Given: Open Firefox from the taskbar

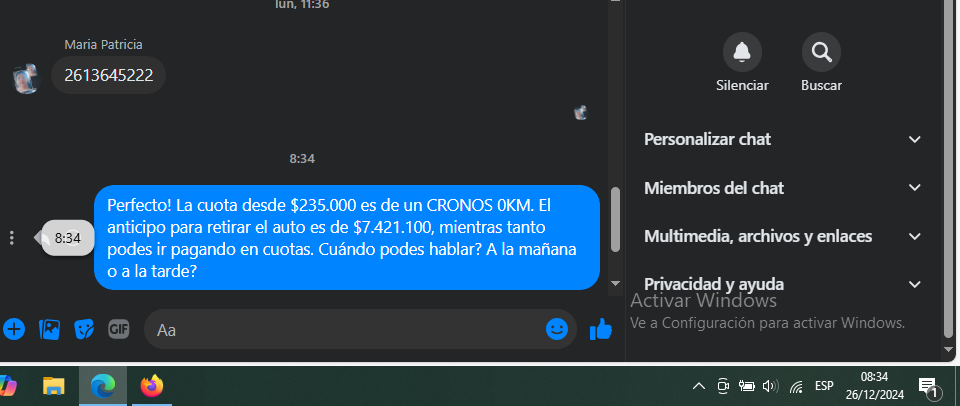Looking at the screenshot, I should click(151, 385).
